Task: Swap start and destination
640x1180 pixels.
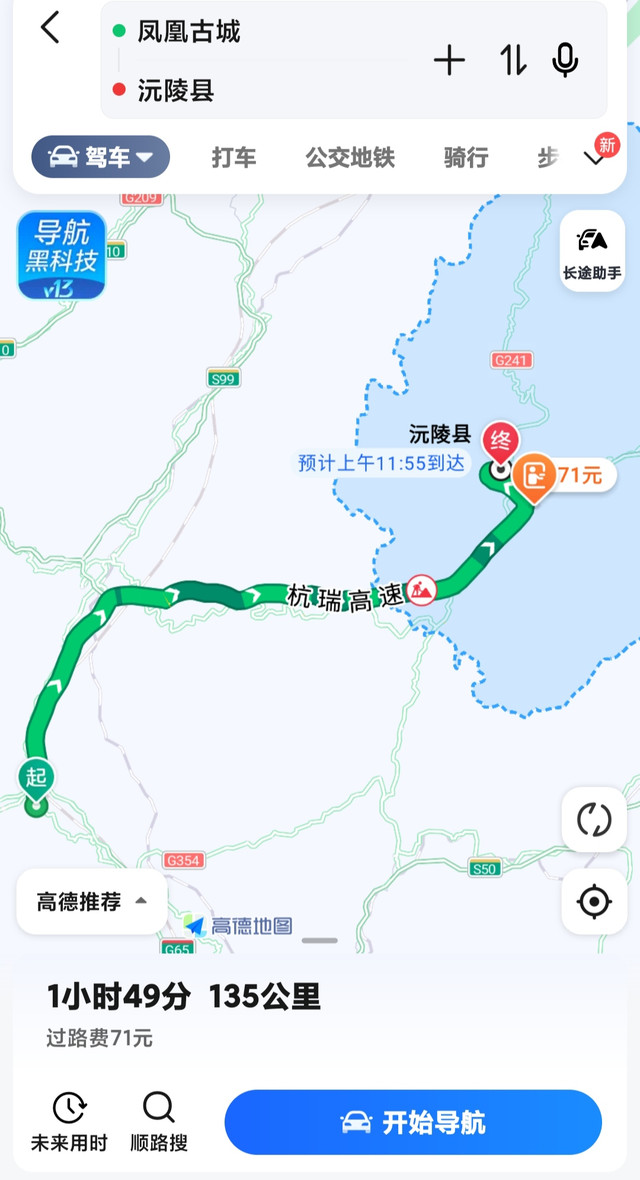Action: [x=513, y=61]
